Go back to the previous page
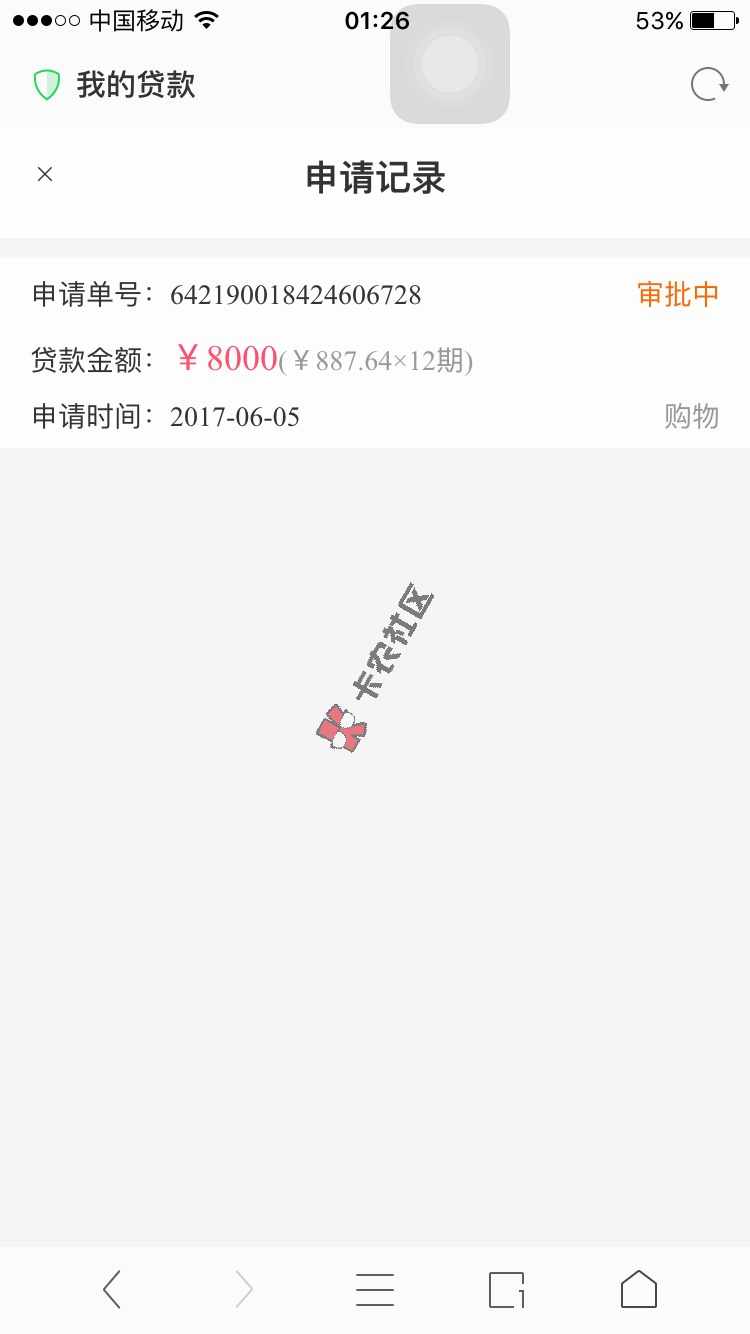This screenshot has height=1334, width=750. [x=112, y=1289]
